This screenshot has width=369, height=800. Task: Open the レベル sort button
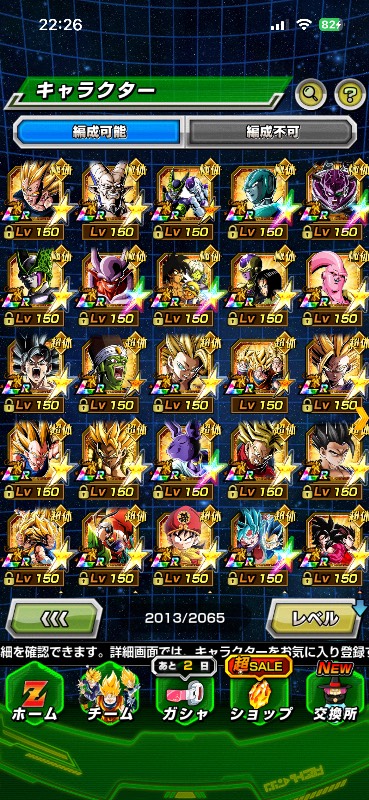click(316, 618)
